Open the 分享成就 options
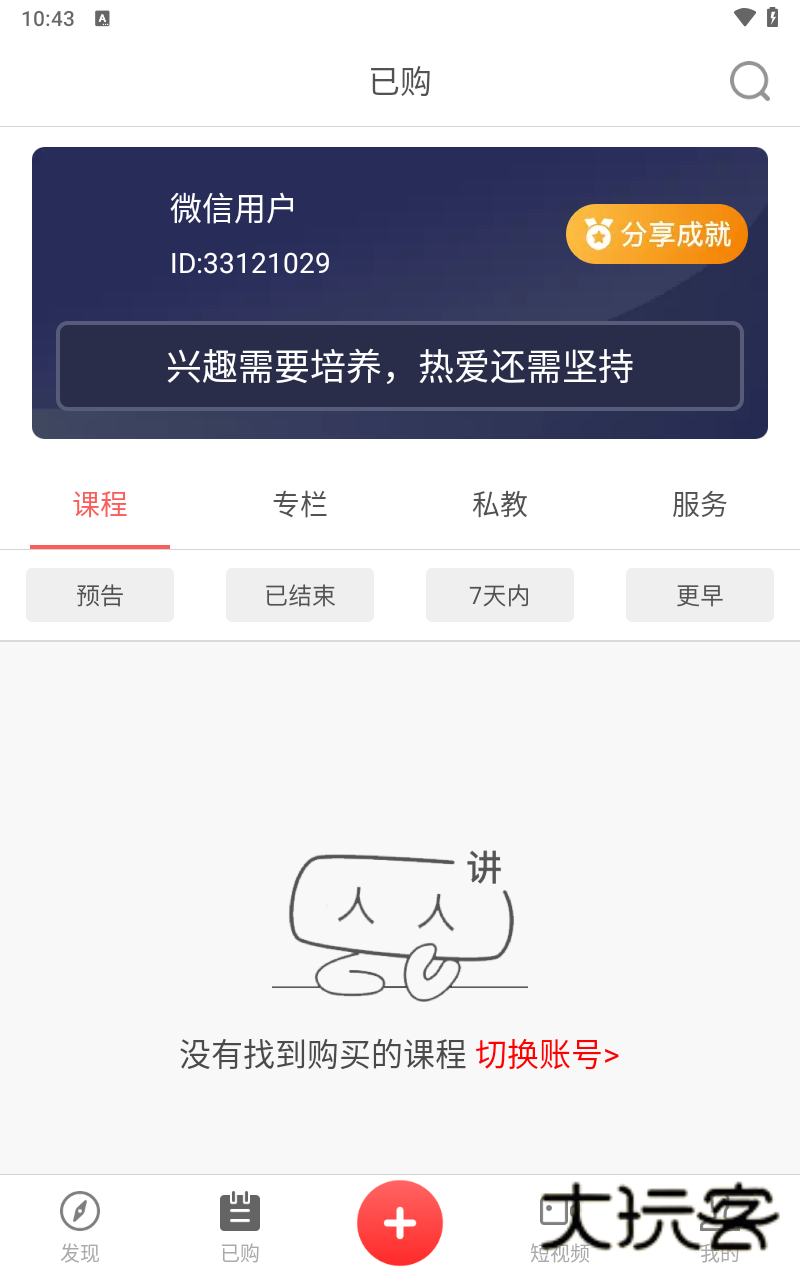The height and width of the screenshot is (1280, 800). pos(656,233)
